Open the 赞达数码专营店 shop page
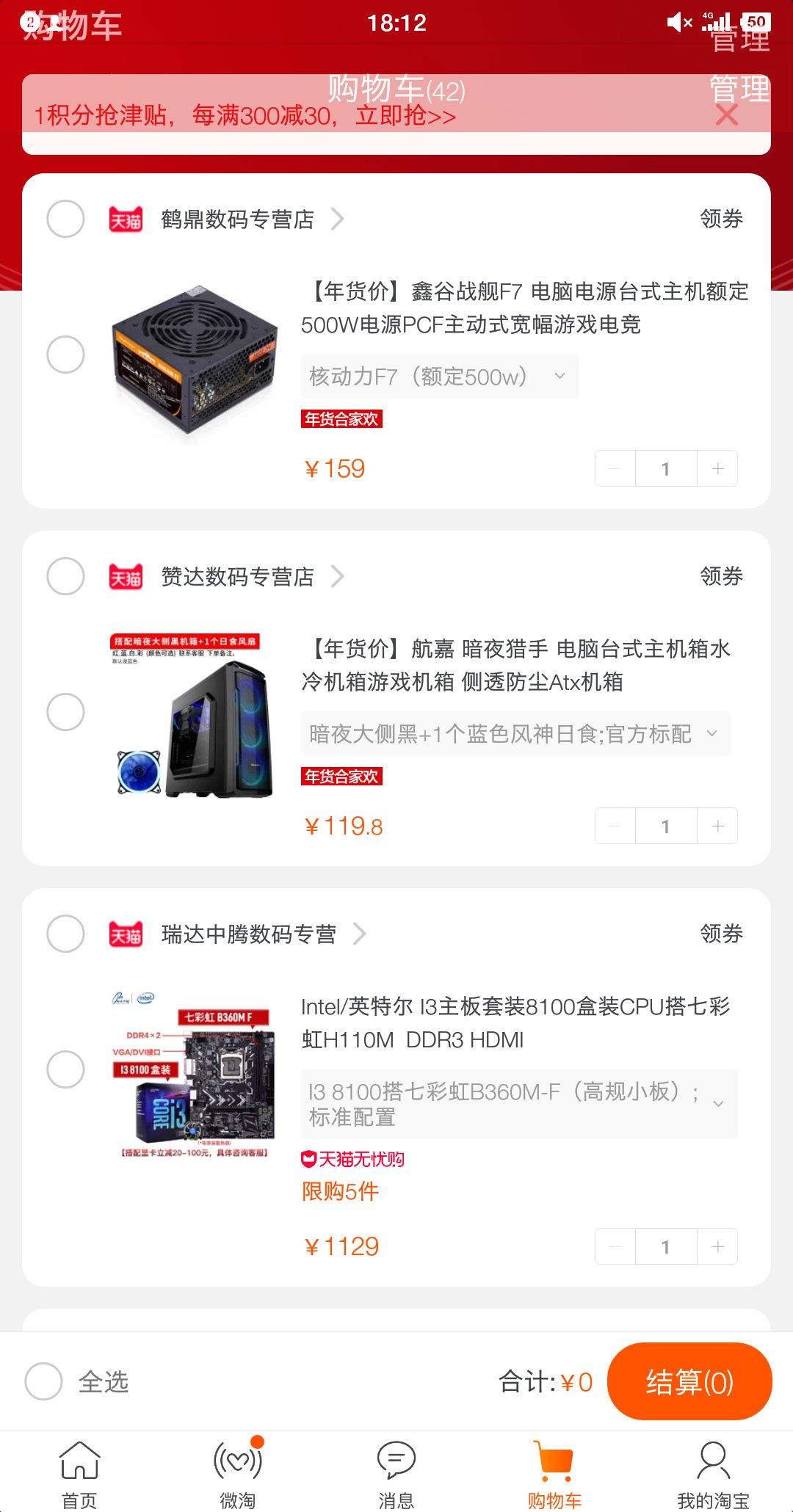 [x=237, y=577]
